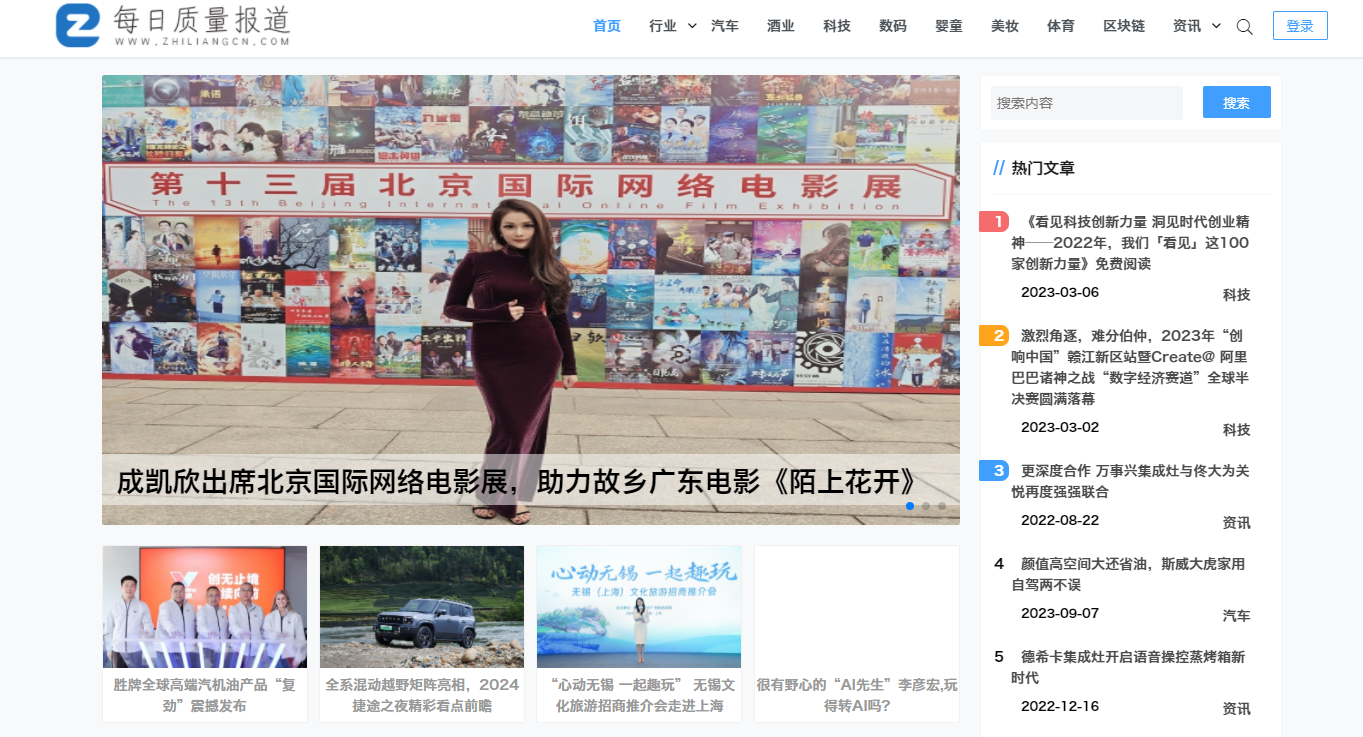Select the 数码 category
1363x737 pixels.
point(892,26)
